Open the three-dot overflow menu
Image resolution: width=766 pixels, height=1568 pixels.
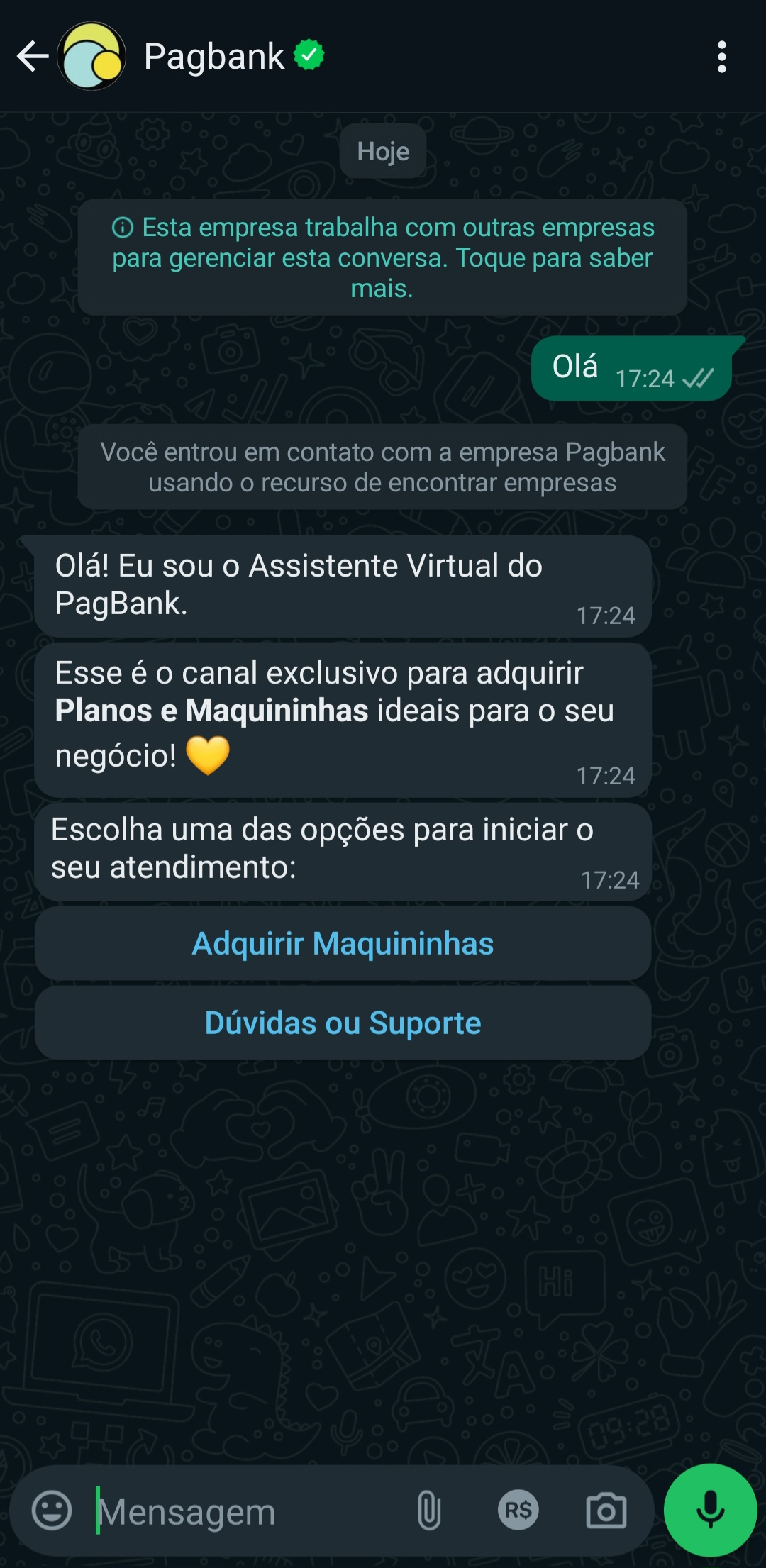point(723,56)
